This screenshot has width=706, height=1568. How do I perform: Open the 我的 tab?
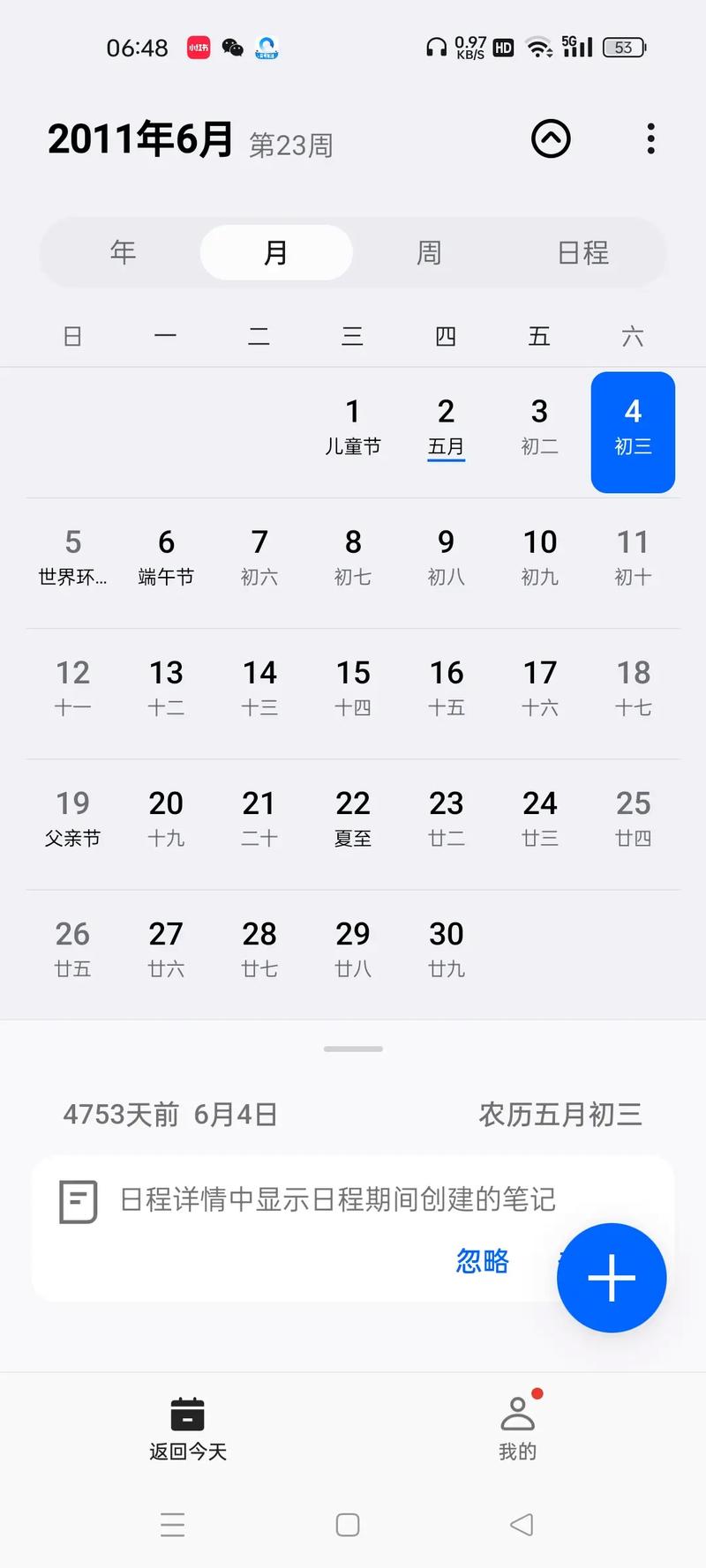(518, 1429)
